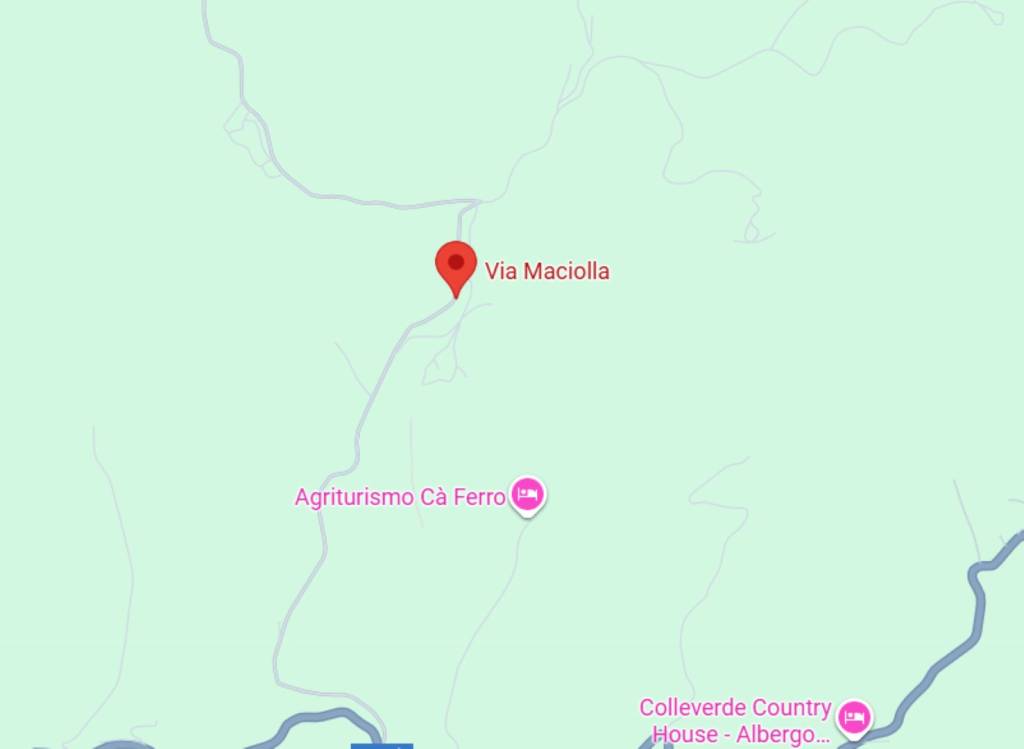Tap the red Via Maciolla location pin
Viewport: 1024px width, 749px height.
click(456, 265)
